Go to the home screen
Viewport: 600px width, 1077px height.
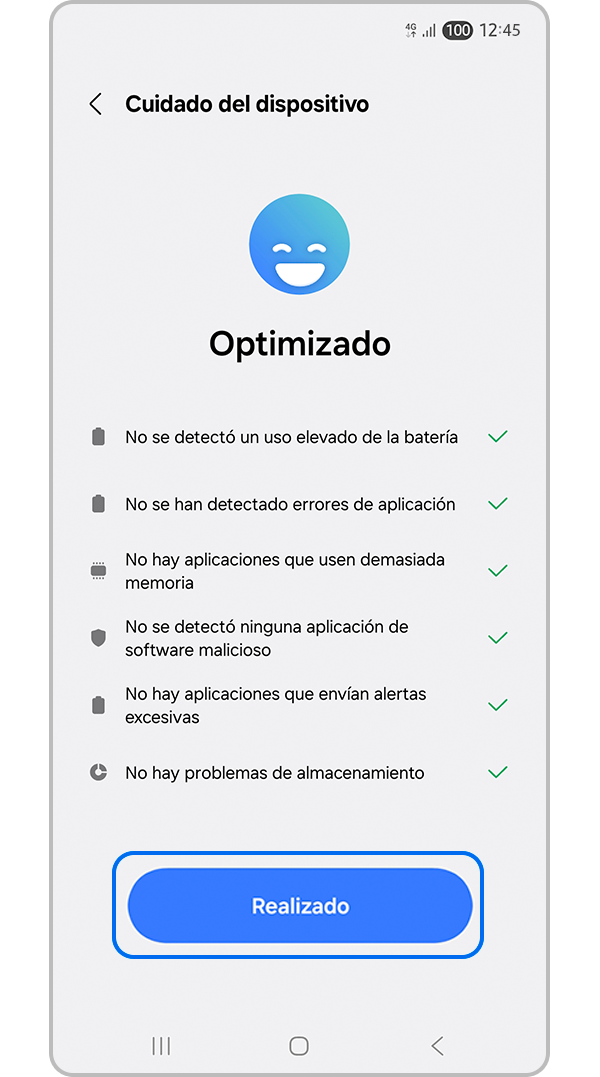[x=299, y=1046]
